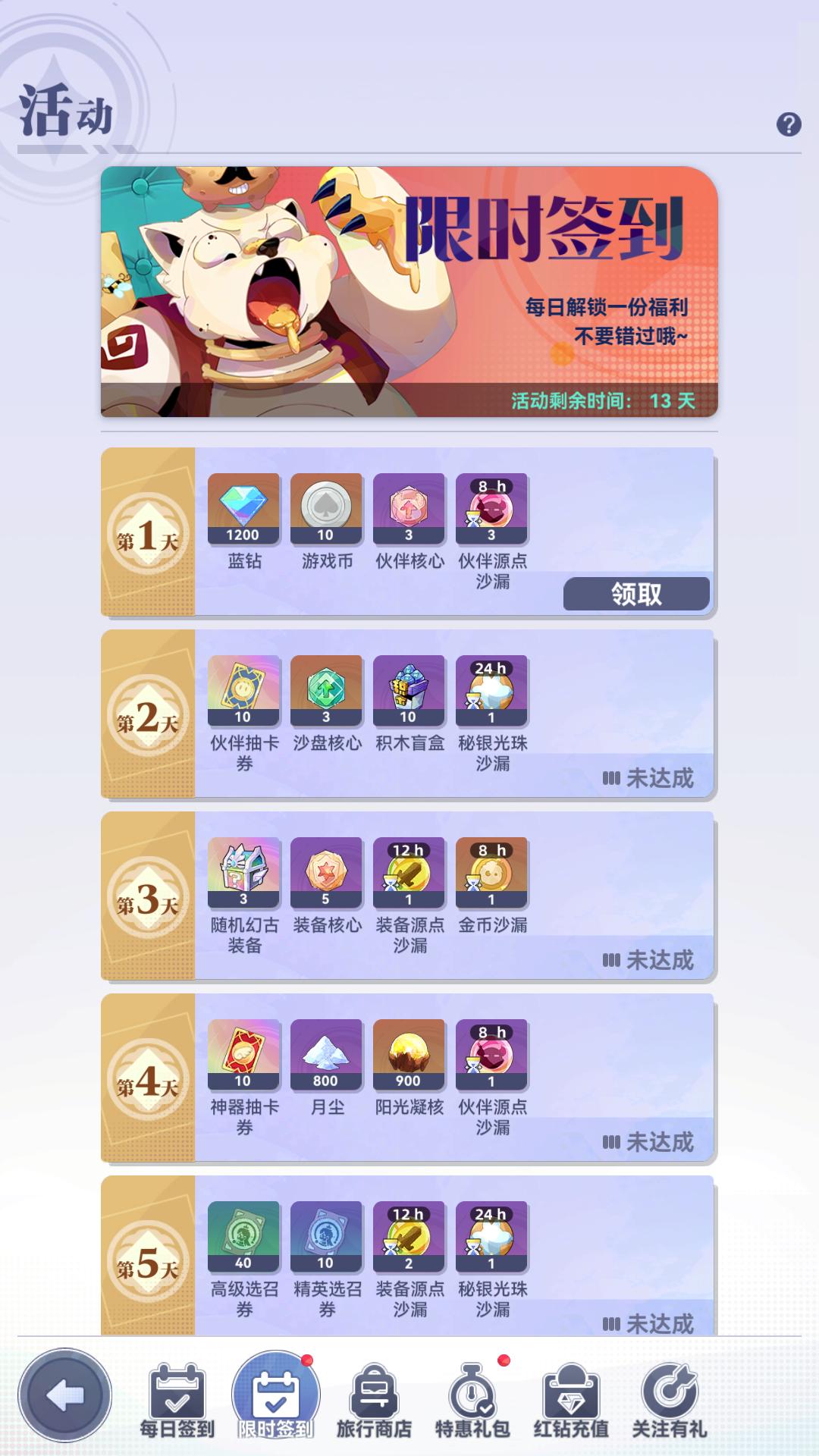Open the 红钻充值 tab
This screenshot has height=1456, width=819.
(571, 1401)
